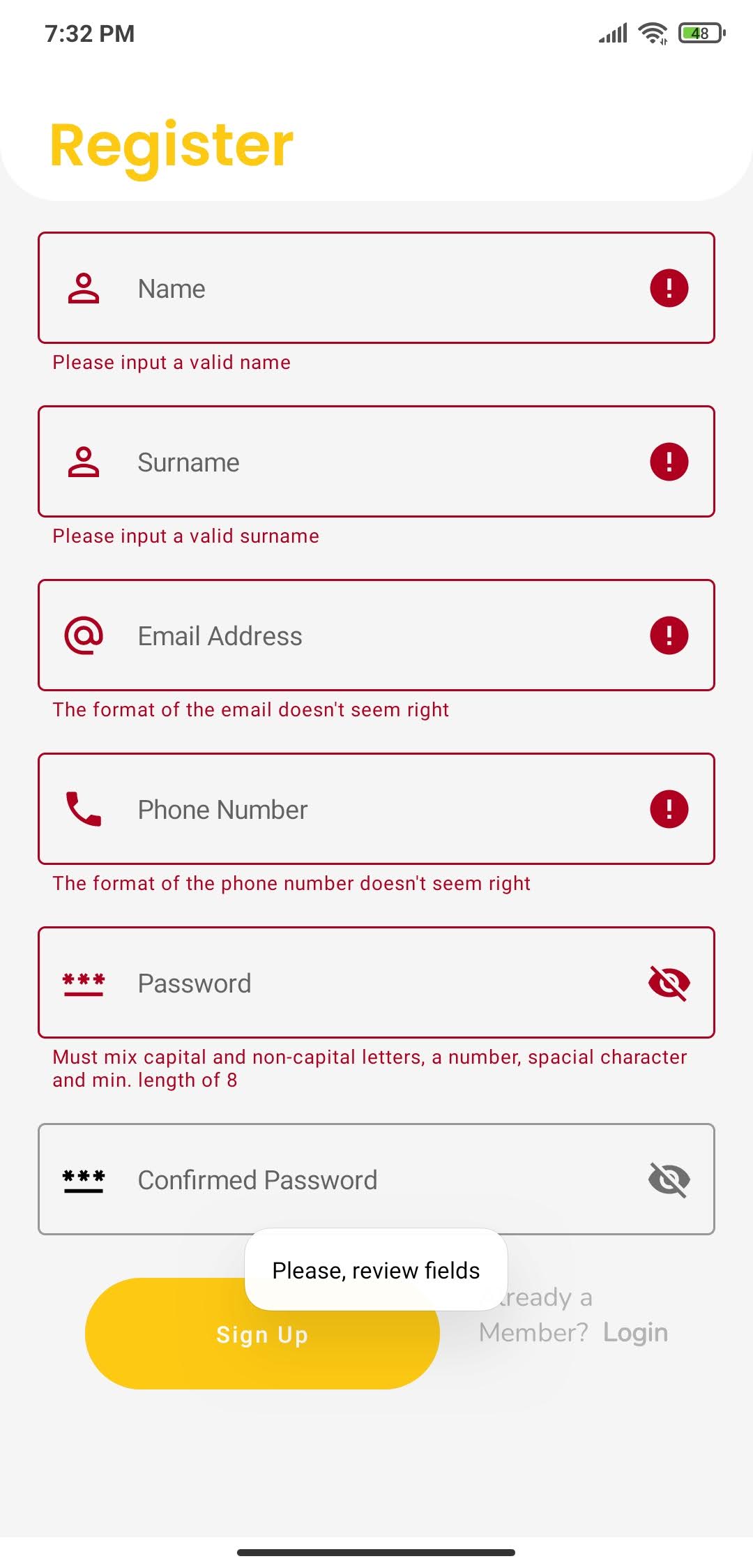The width and height of the screenshot is (753, 1568).
Task: Tap the Name input field
Action: tap(376, 288)
